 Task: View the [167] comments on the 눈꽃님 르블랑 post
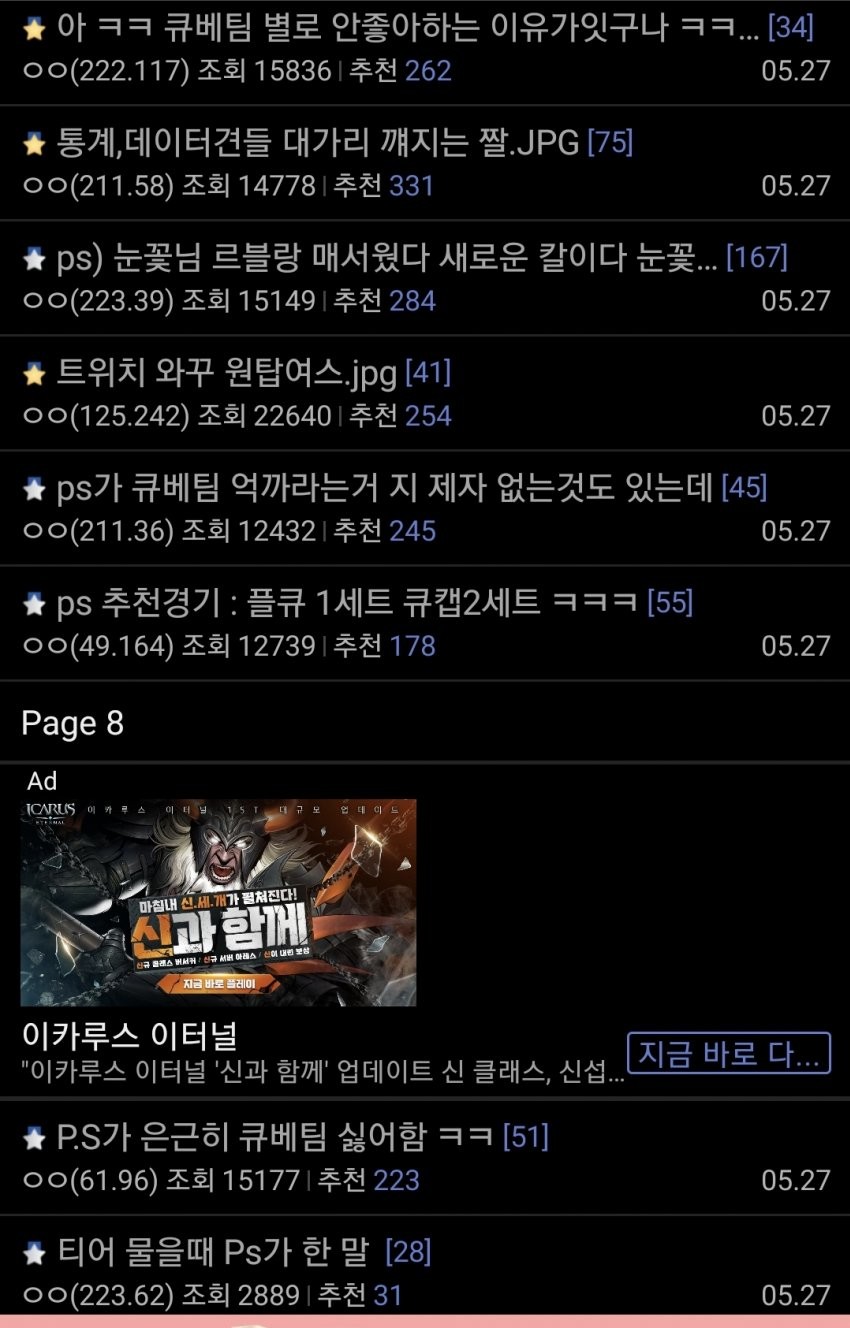click(x=756, y=258)
